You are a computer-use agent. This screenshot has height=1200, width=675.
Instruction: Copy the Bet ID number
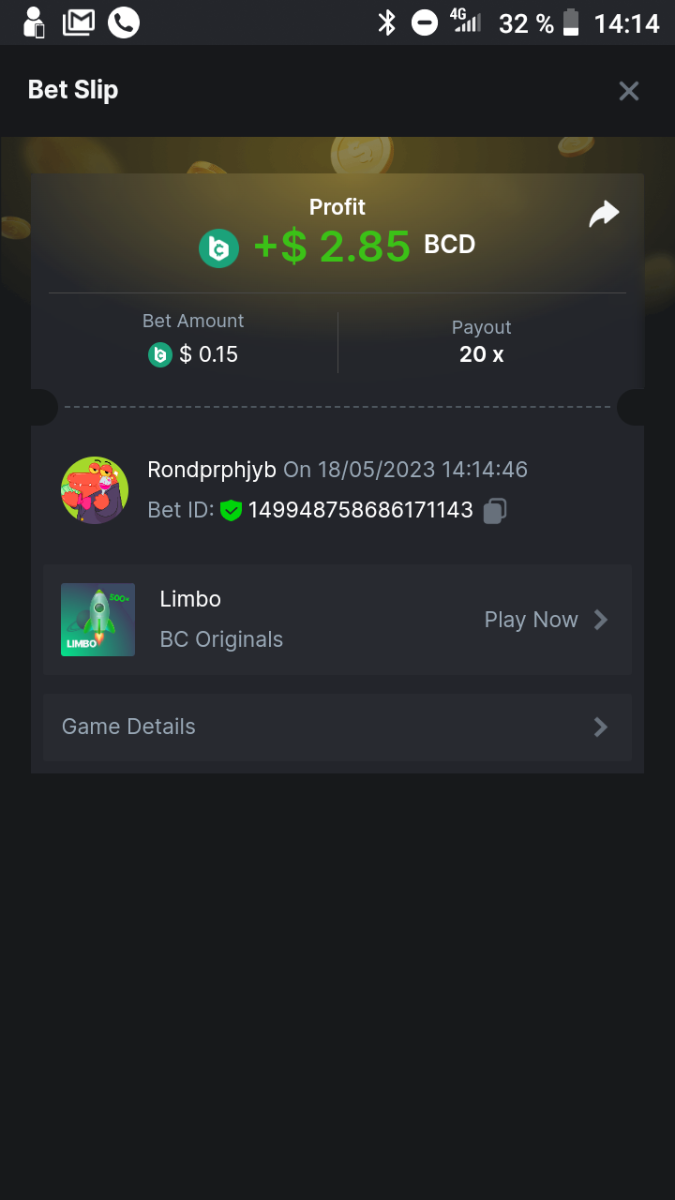click(495, 511)
